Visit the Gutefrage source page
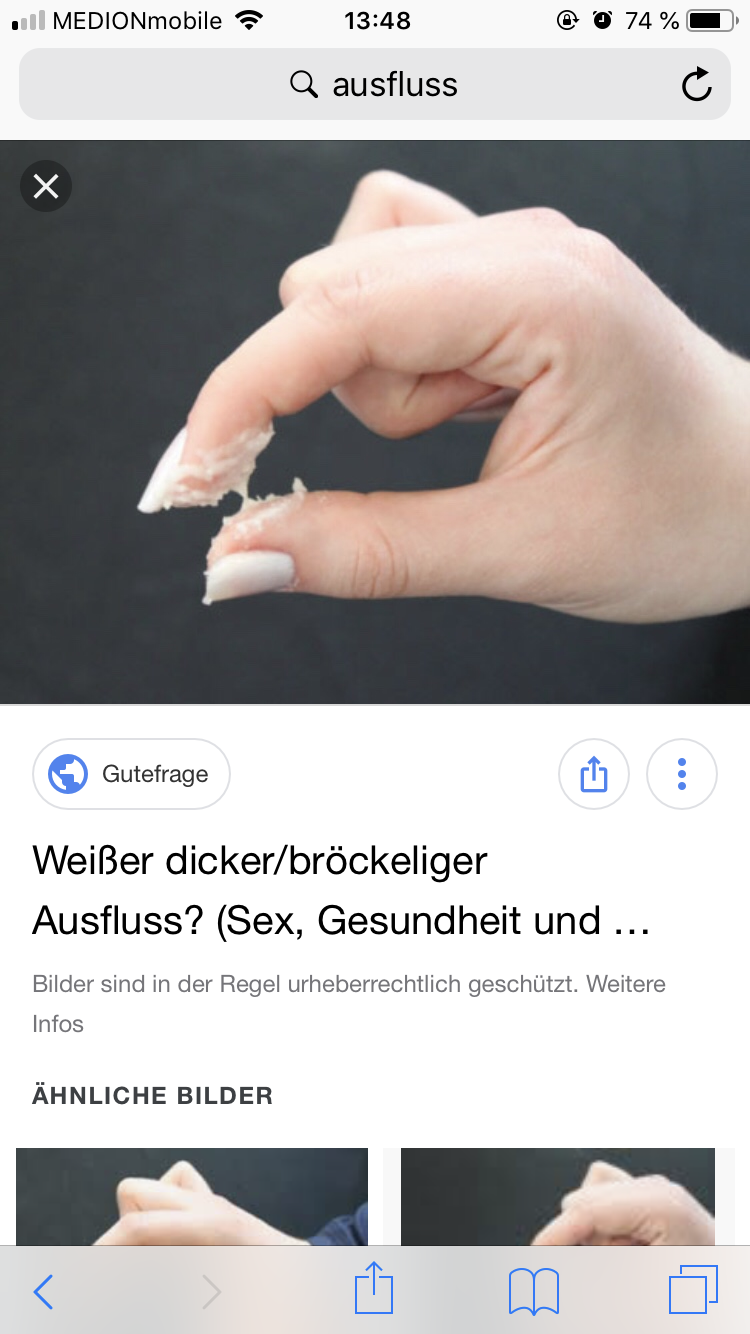 (x=132, y=773)
